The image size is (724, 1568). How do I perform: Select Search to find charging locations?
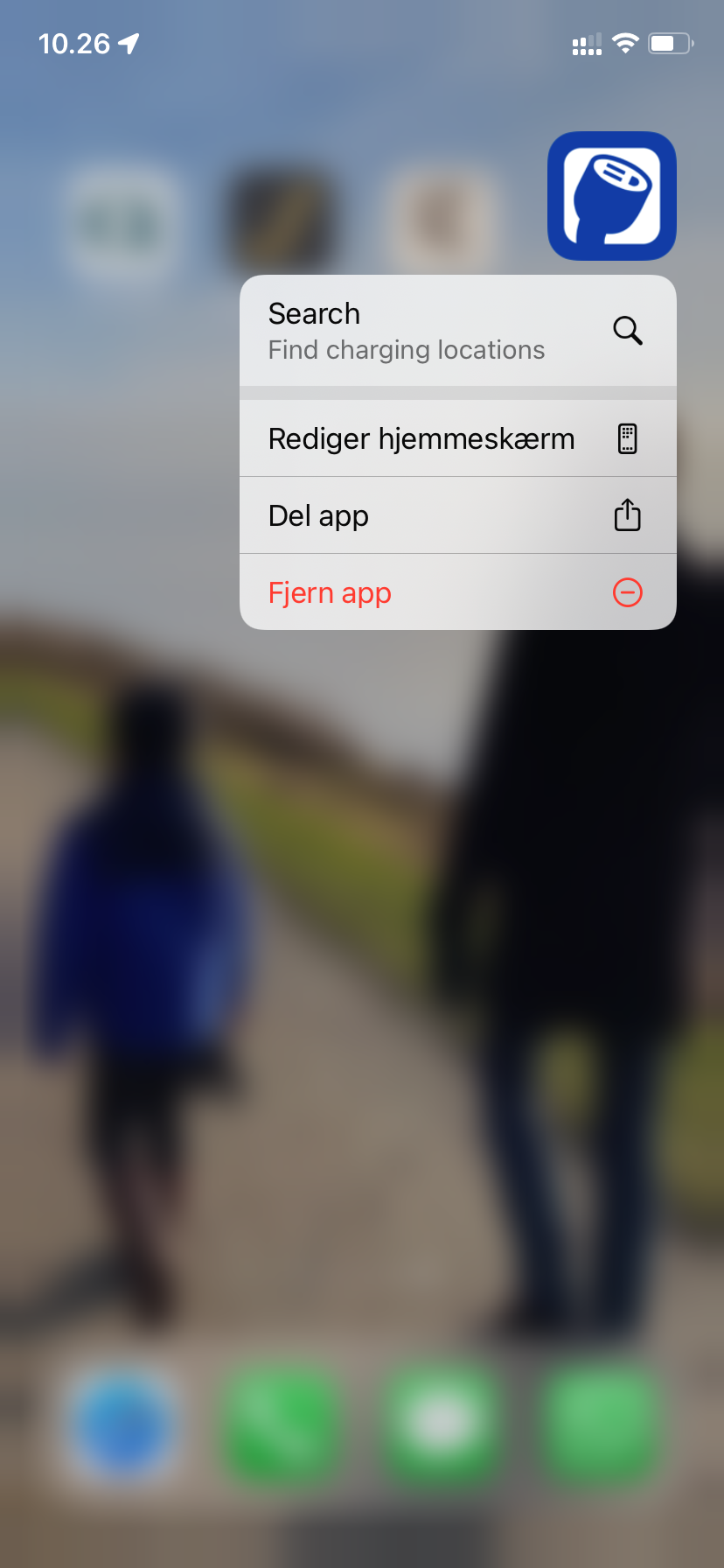tap(457, 331)
